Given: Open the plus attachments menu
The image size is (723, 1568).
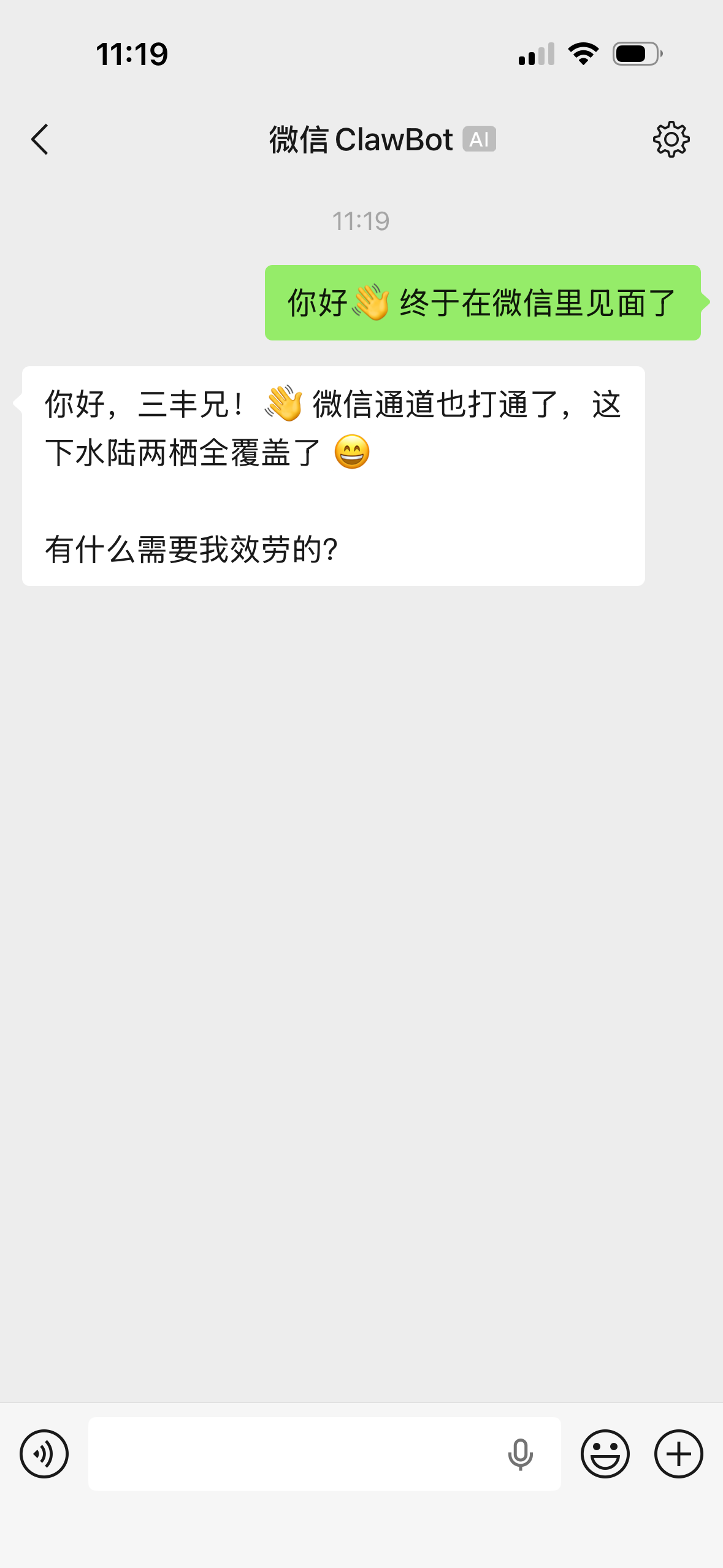Looking at the screenshot, I should tap(678, 1453).
